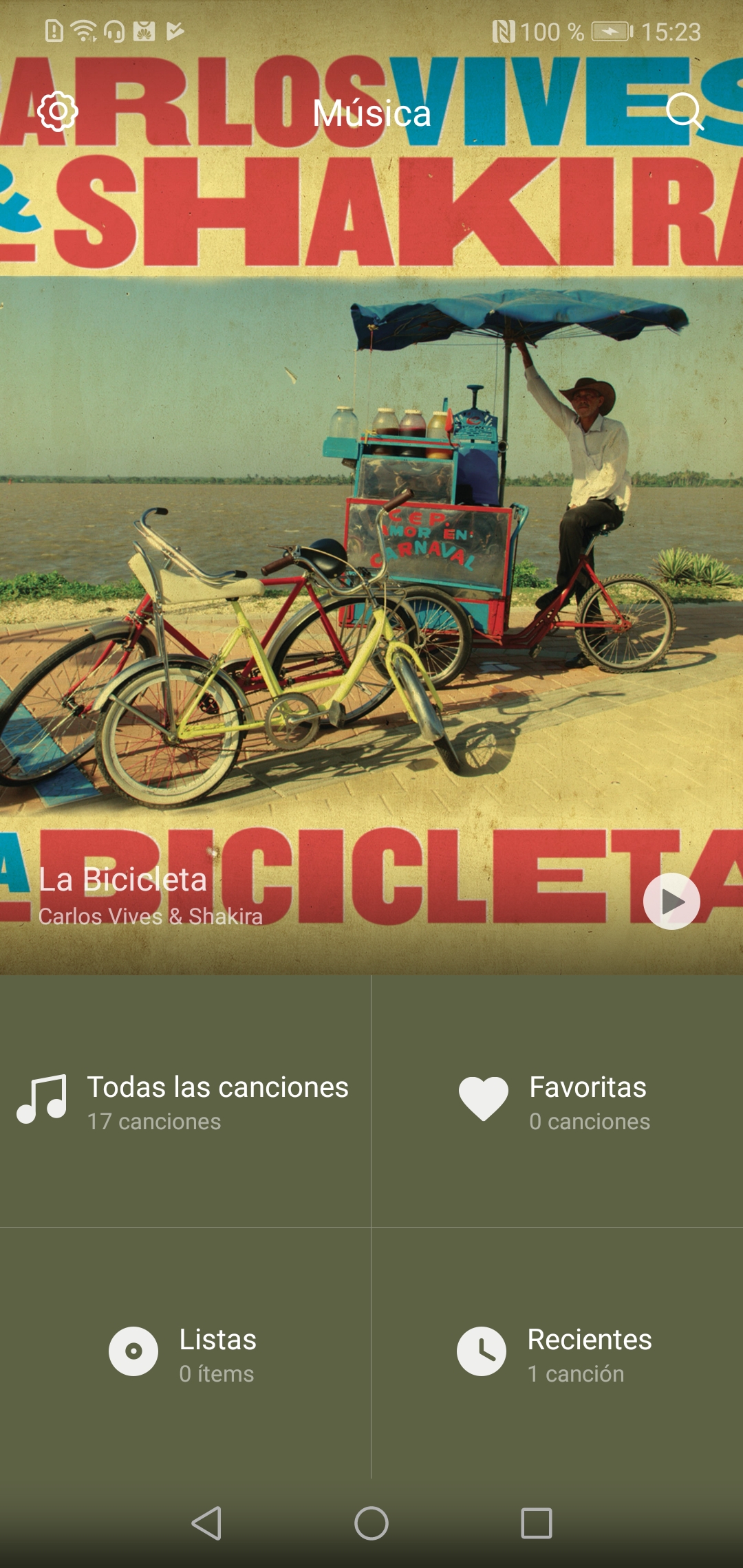Open the settings gear icon
The height and width of the screenshot is (1568, 743).
[x=58, y=111]
